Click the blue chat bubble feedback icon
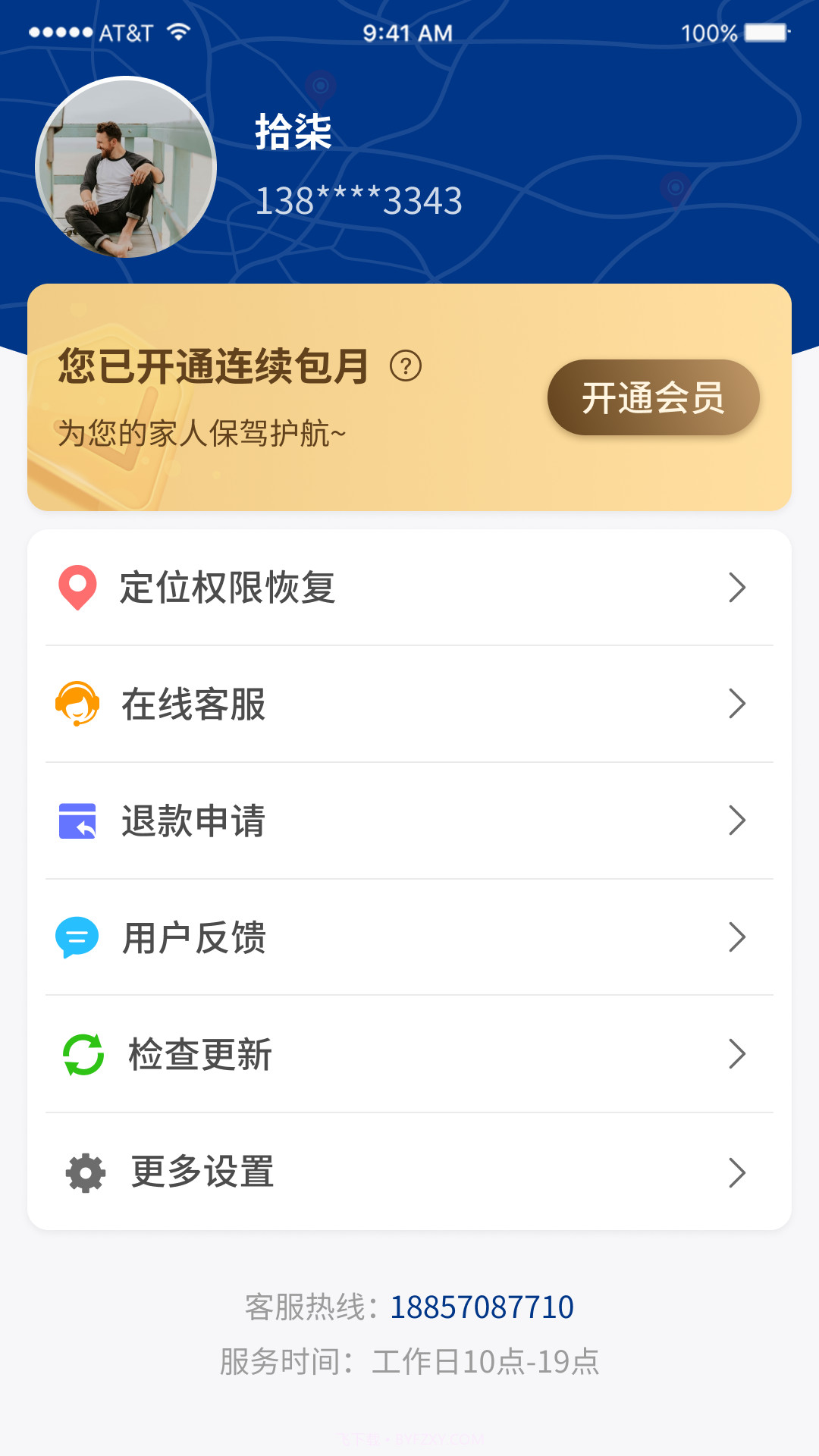Screen dimensions: 819x1456 [77, 938]
